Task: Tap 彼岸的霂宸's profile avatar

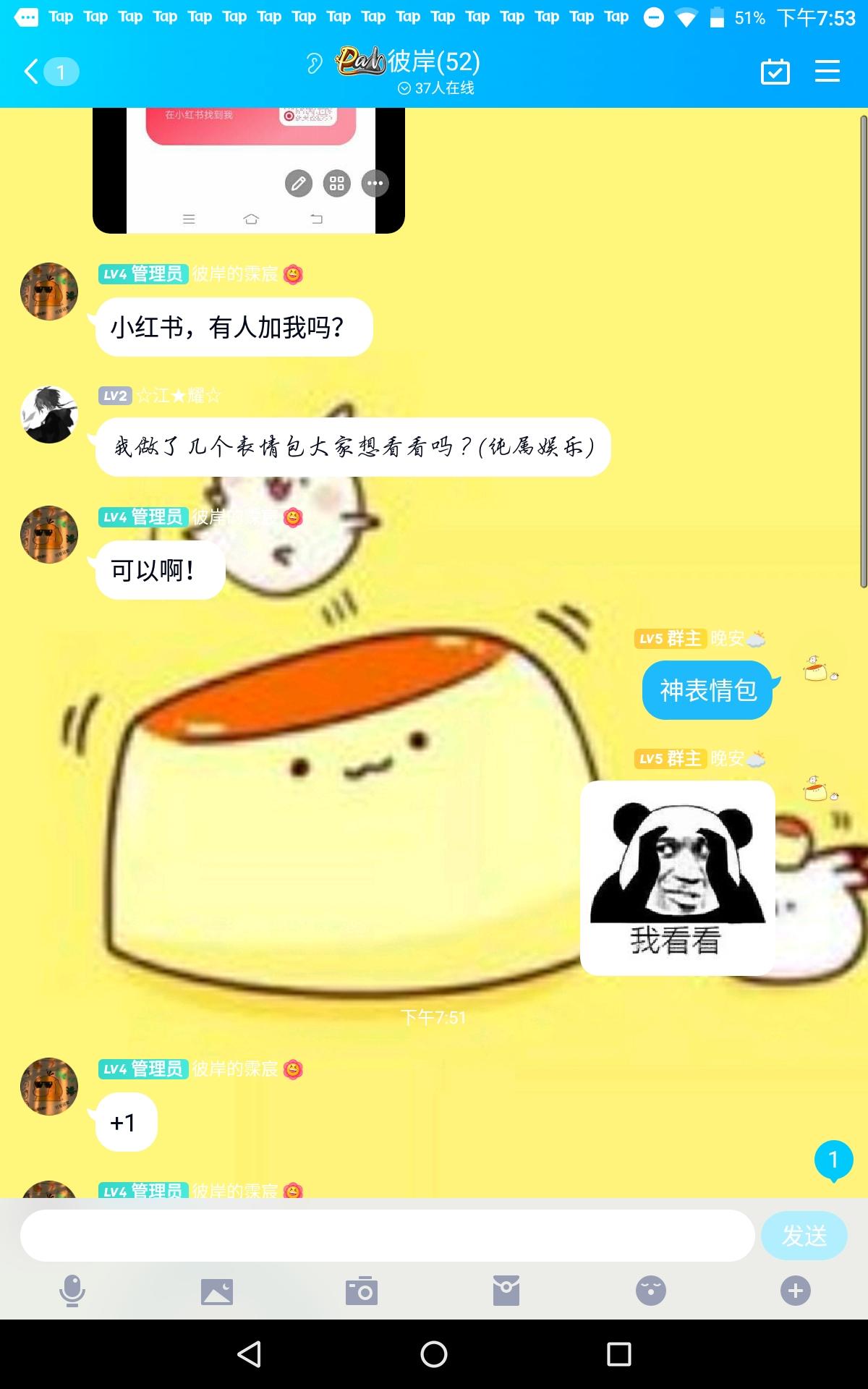Action: (x=48, y=291)
